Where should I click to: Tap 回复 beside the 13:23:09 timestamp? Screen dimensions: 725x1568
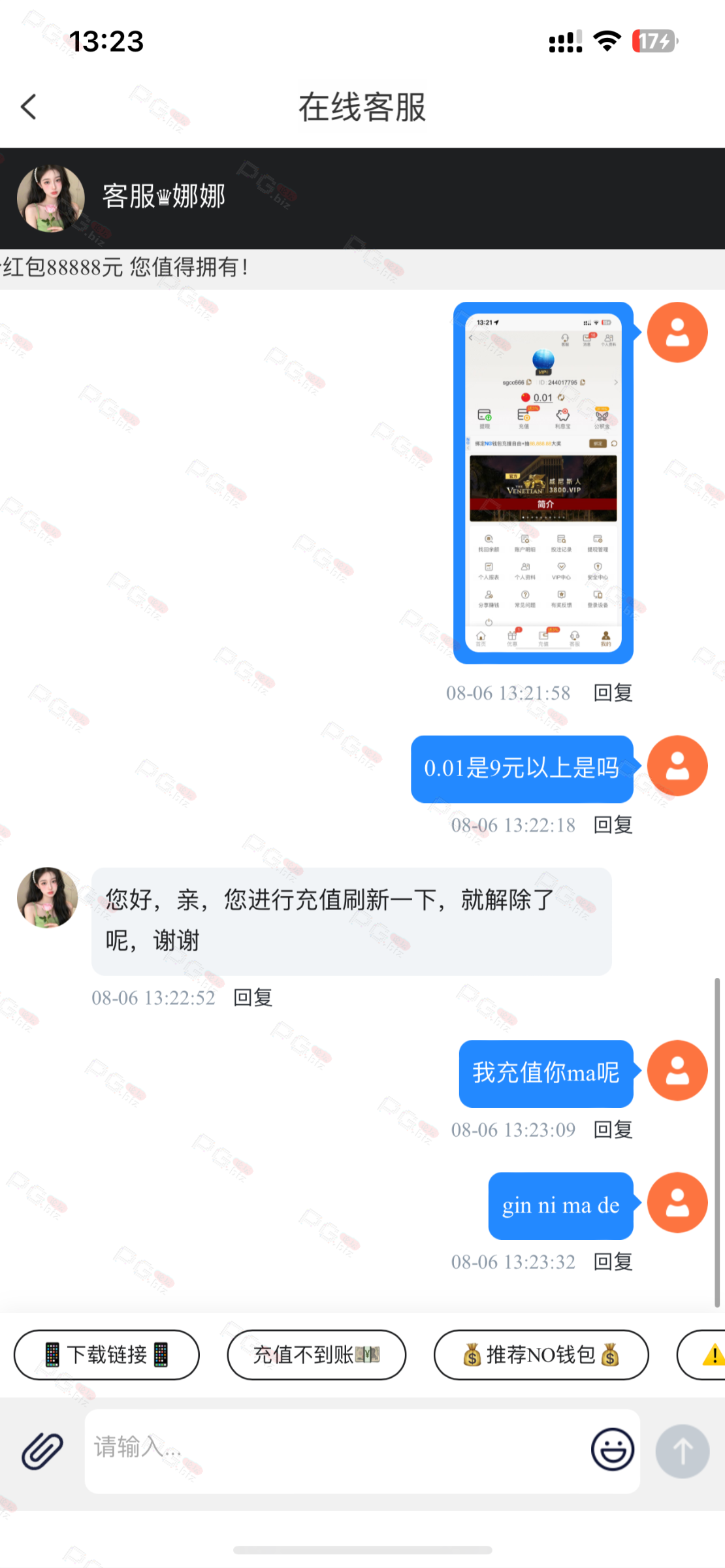click(613, 1130)
